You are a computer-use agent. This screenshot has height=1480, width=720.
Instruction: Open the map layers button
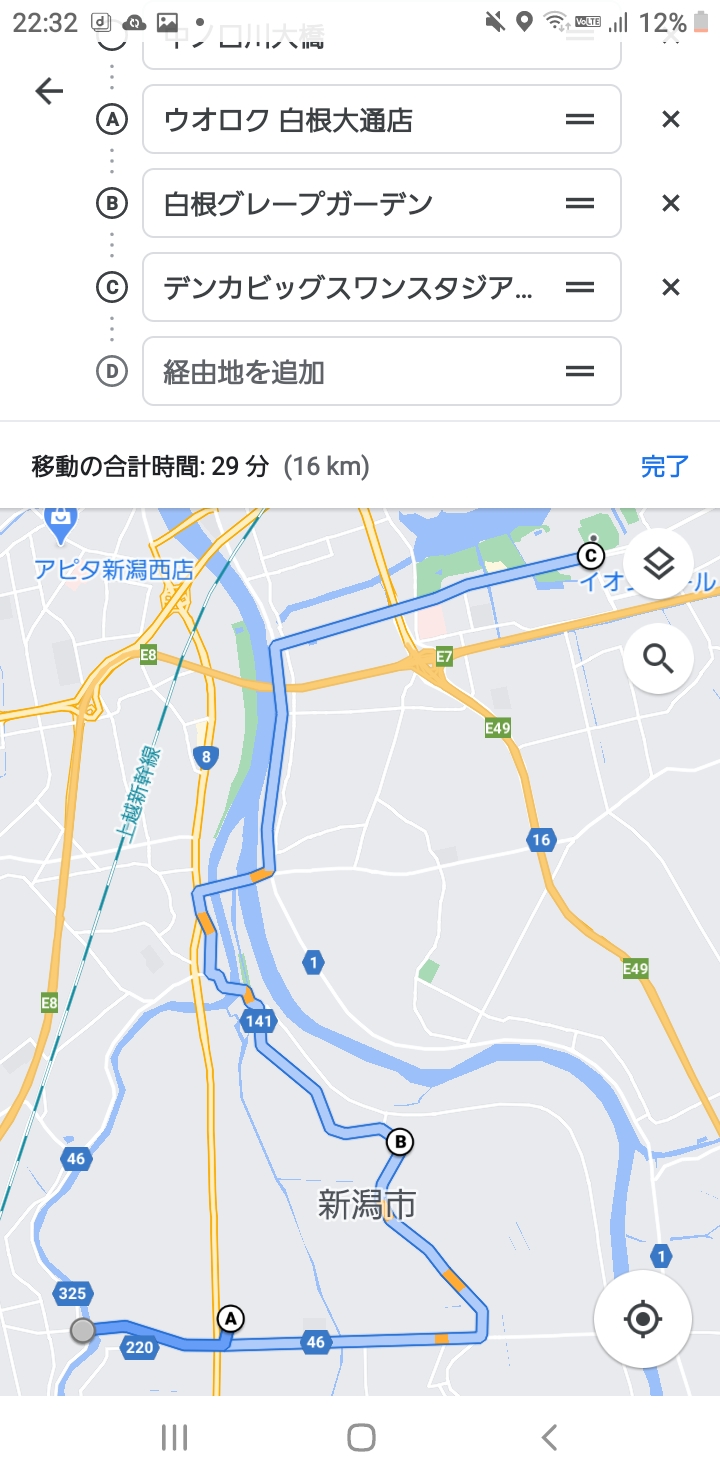click(x=657, y=564)
